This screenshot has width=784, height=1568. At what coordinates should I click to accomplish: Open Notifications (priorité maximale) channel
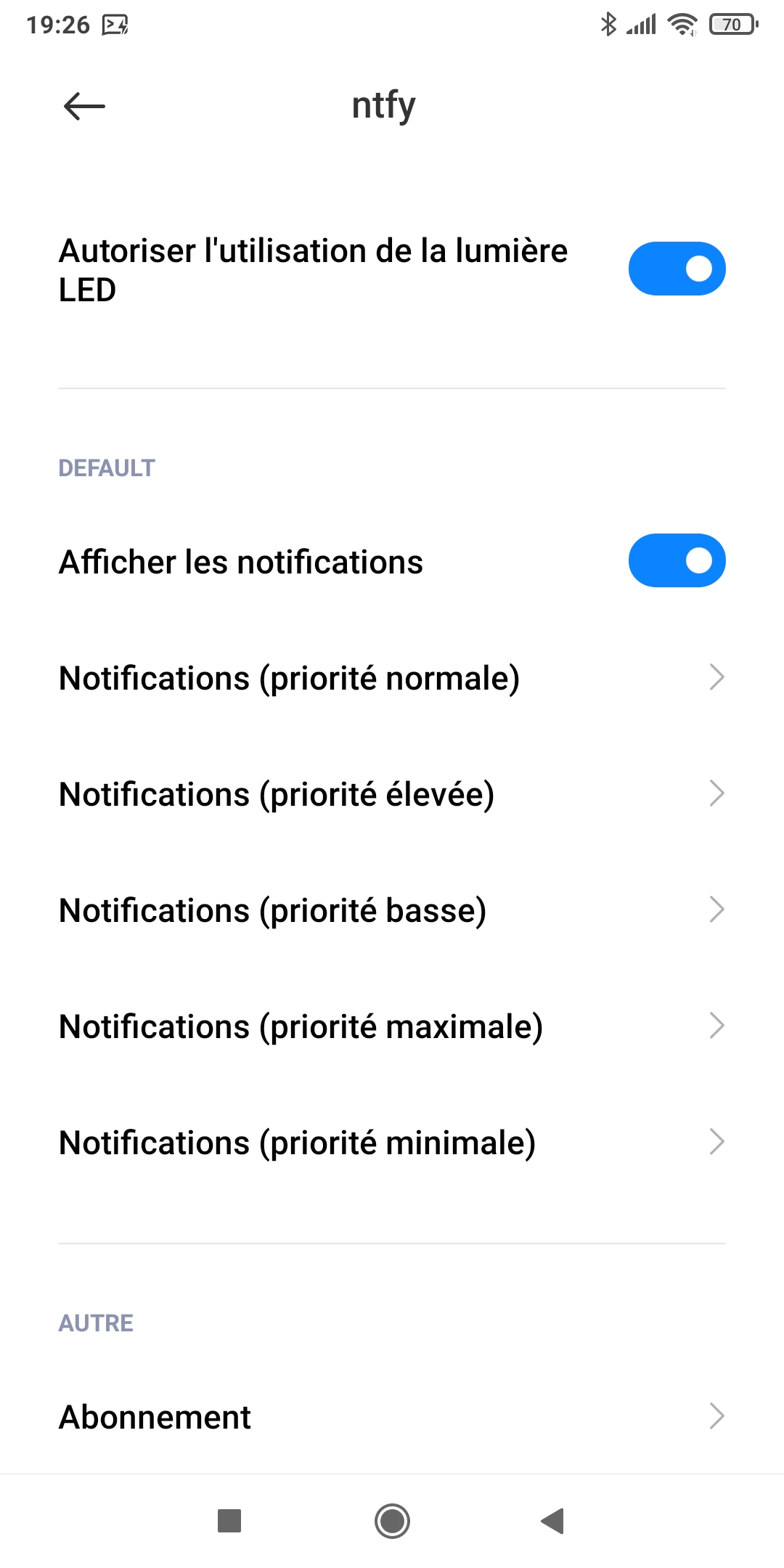click(x=392, y=1026)
